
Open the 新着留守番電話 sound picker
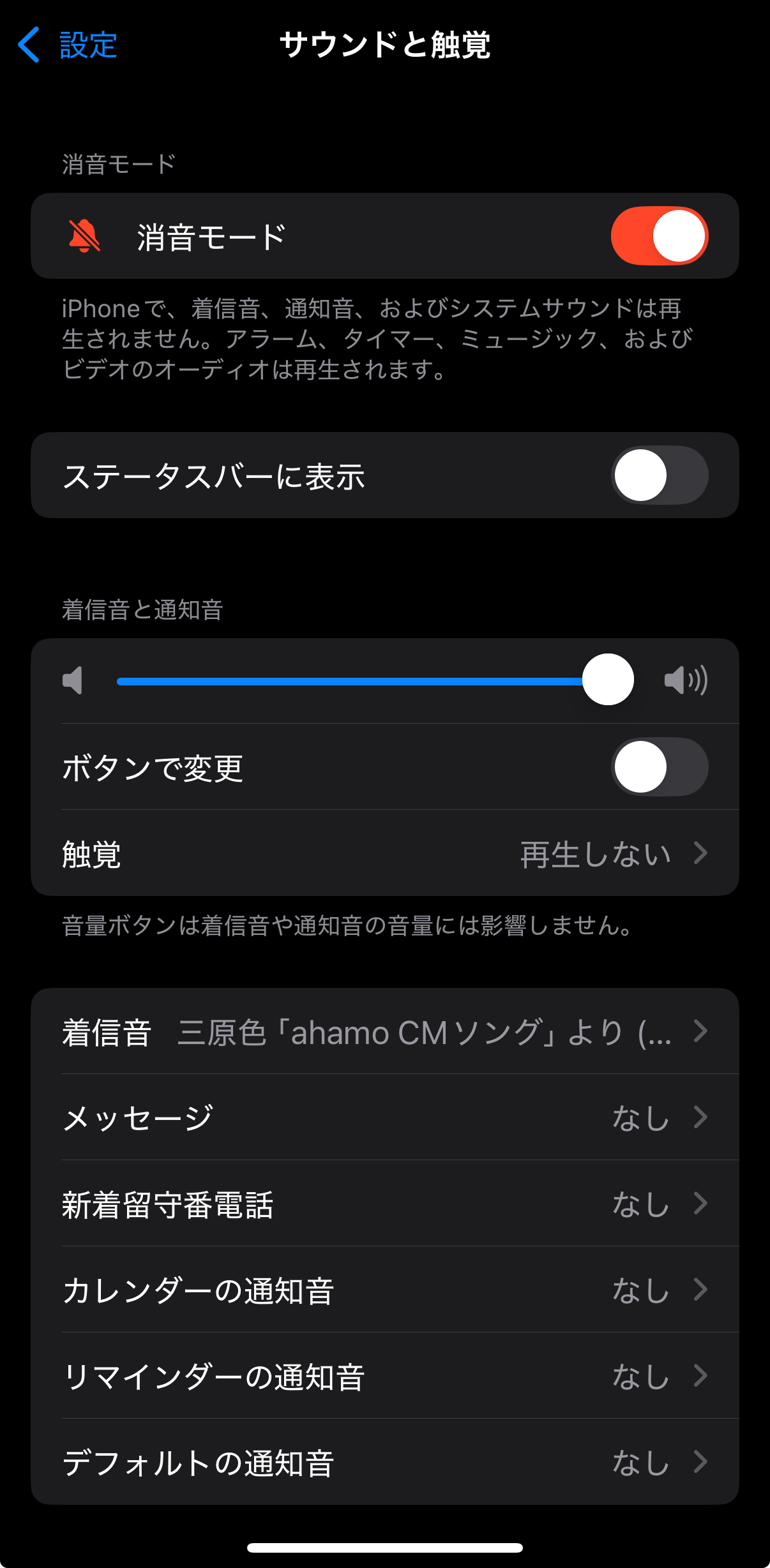point(383,1205)
